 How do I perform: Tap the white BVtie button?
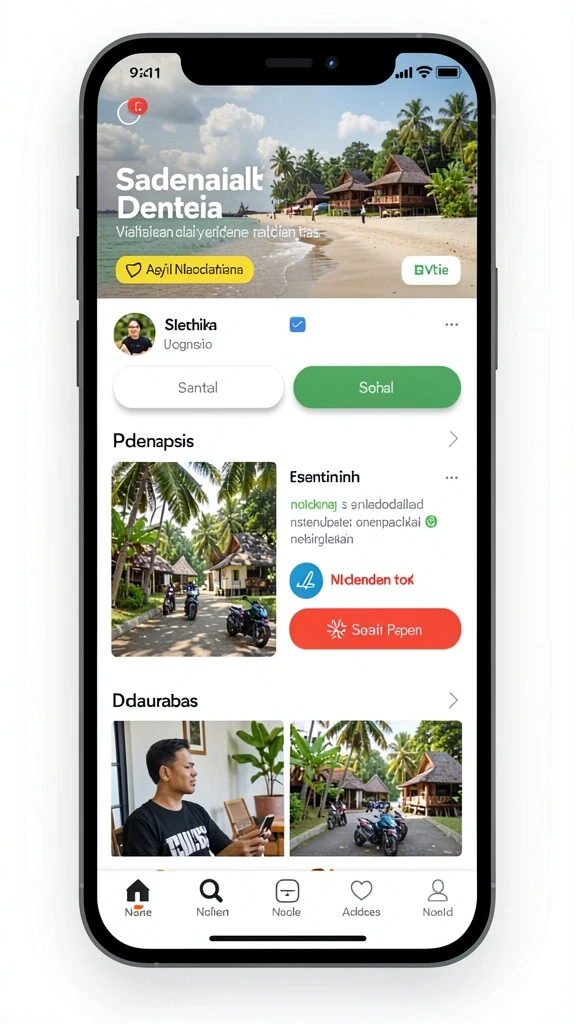[x=430, y=270]
